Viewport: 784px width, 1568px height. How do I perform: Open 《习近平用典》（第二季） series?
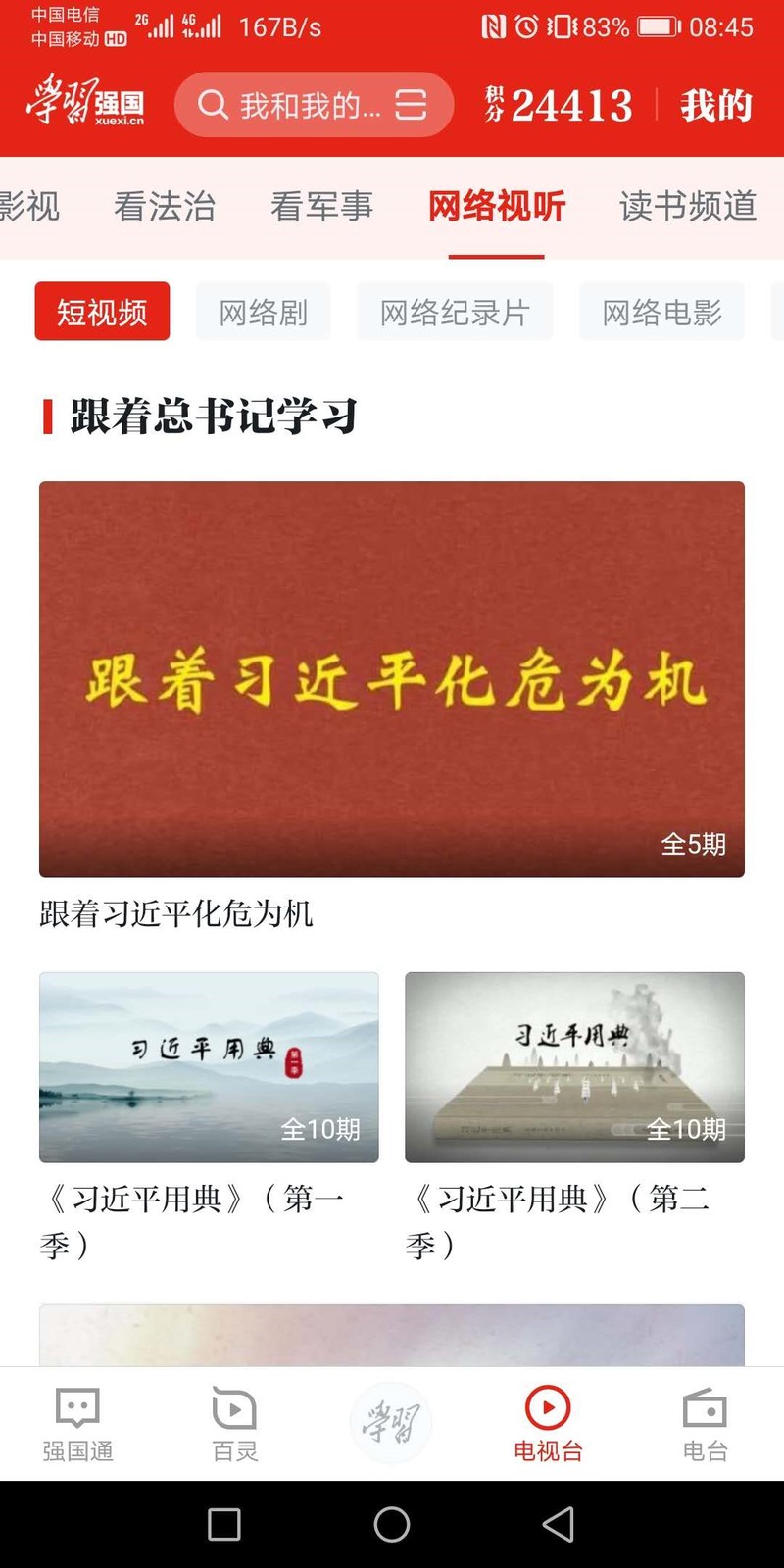click(x=574, y=1067)
